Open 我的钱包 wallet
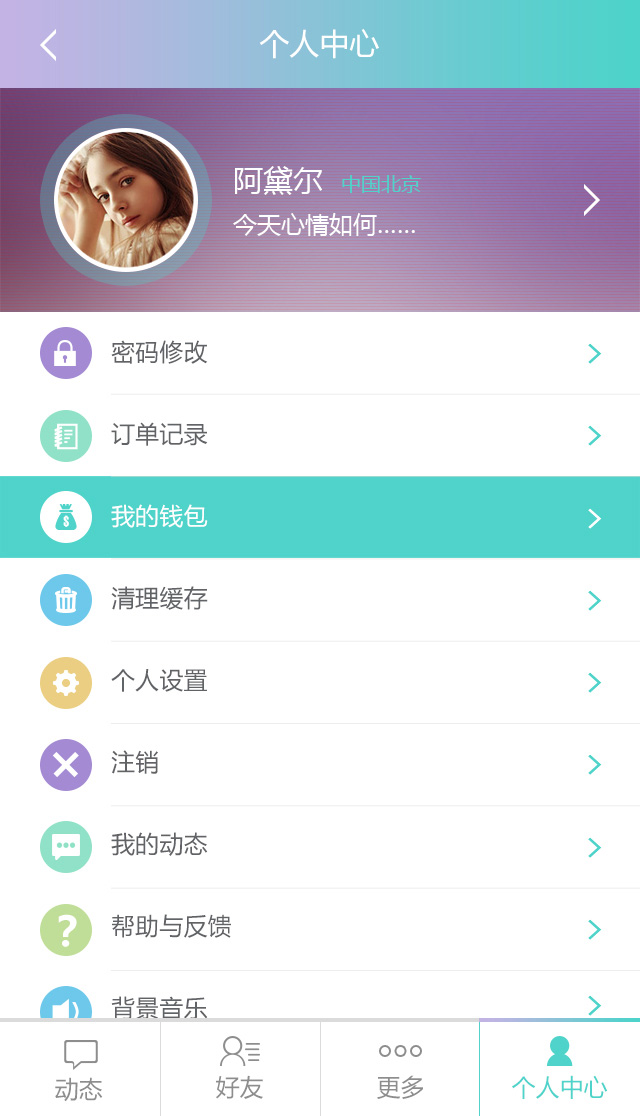Screen dimensions: 640x1116 320,517
